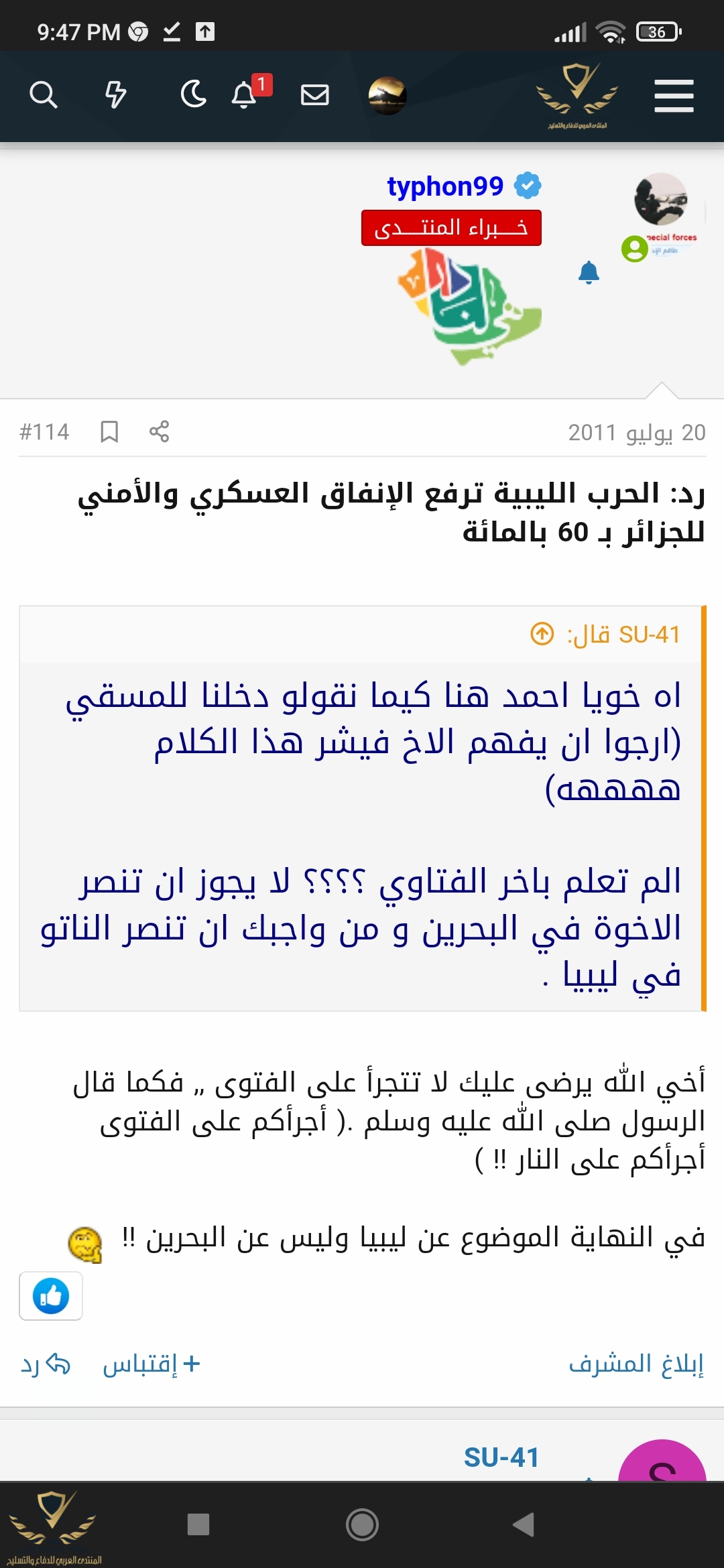Like typhon99's post with thumbs up
Viewport: 724px width, 1568px height.
tap(51, 1296)
